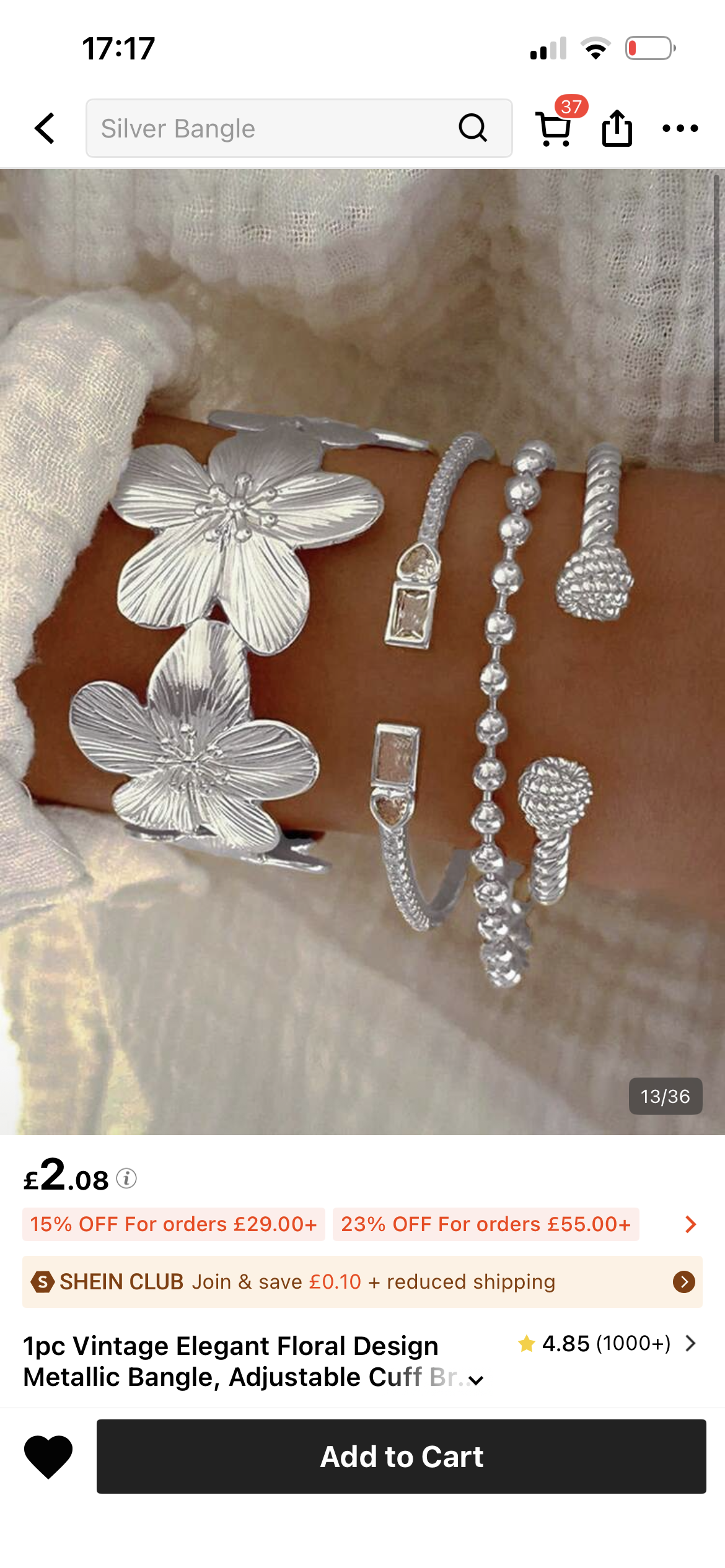
Task: Share this product
Action: click(x=617, y=128)
